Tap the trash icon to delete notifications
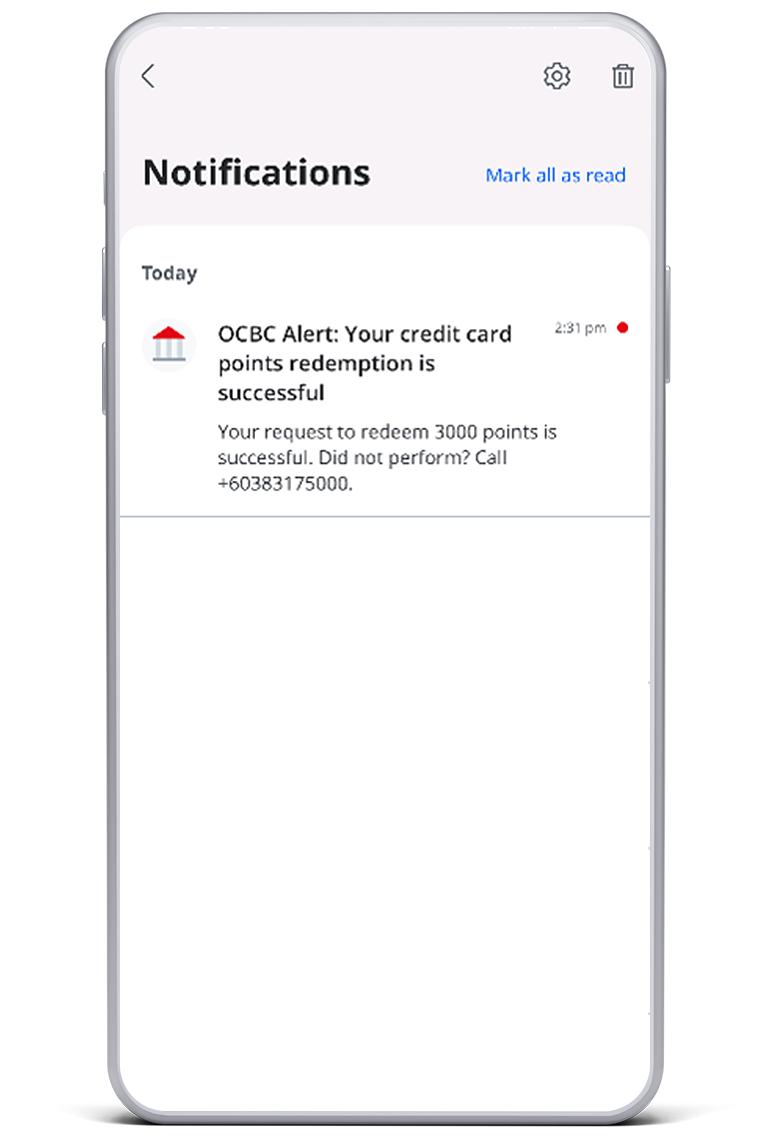This screenshot has width=764, height=1148. point(622,76)
